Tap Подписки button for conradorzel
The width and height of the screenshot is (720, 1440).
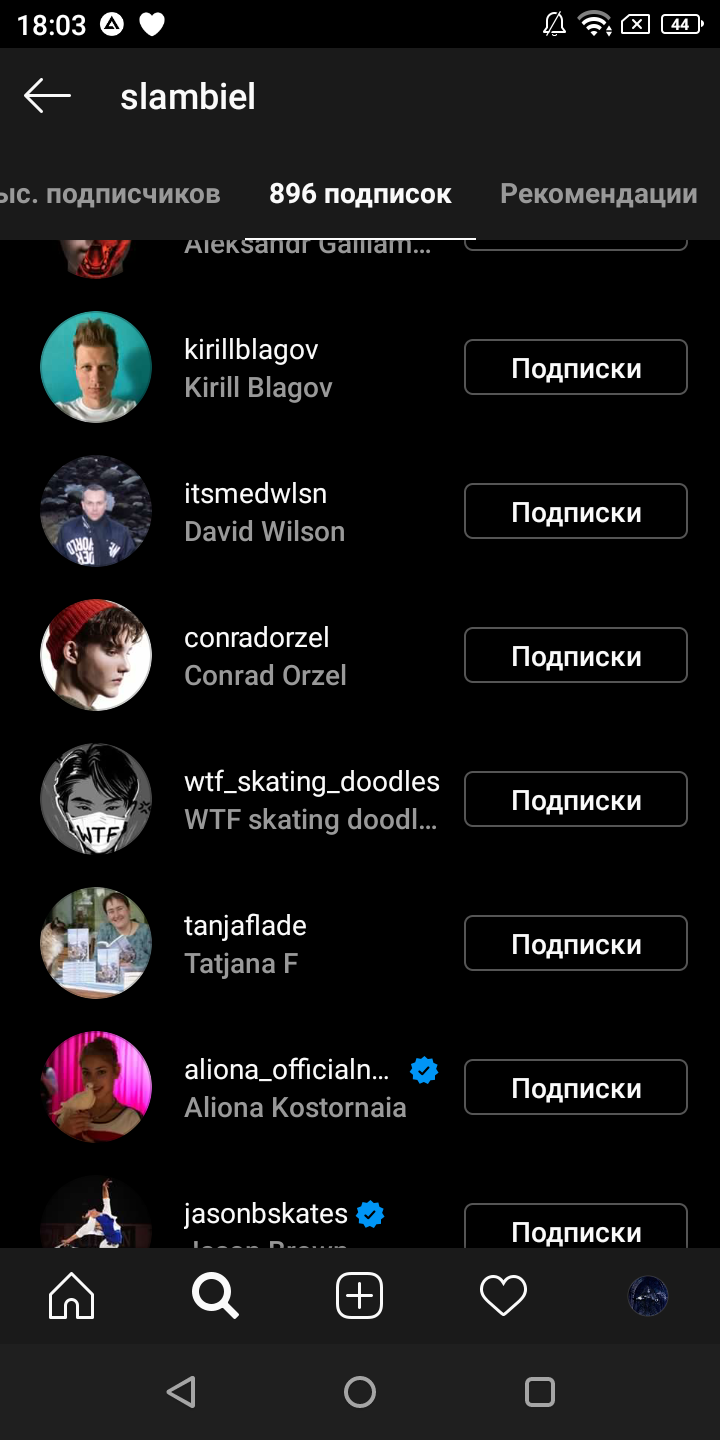click(x=575, y=656)
